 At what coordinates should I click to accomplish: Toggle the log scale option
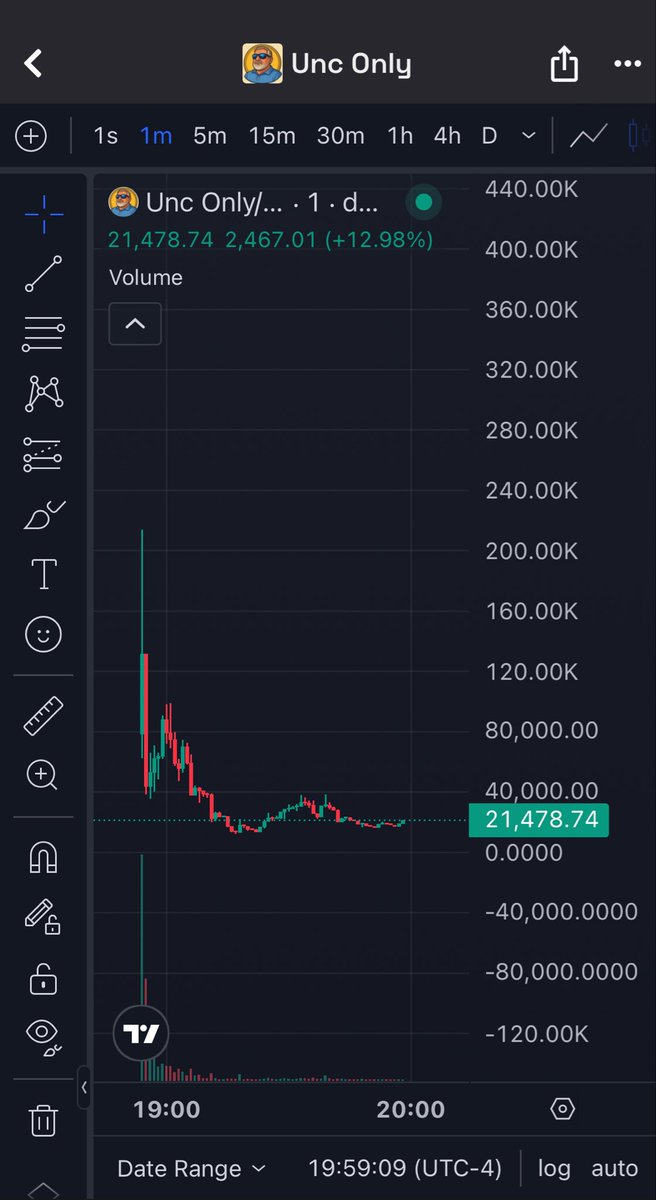tap(554, 1168)
